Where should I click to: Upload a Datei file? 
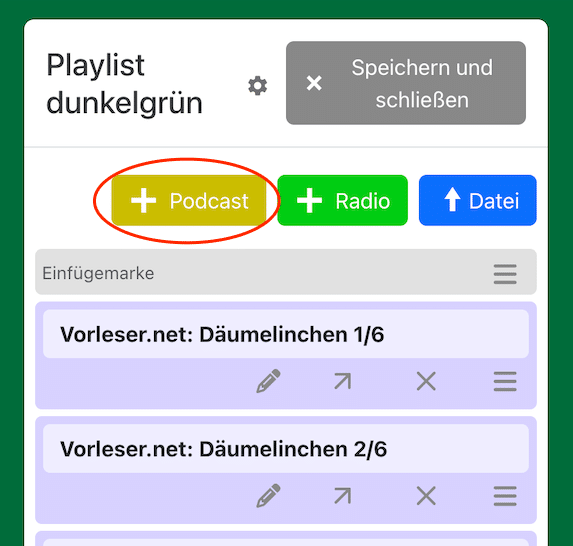tap(478, 201)
